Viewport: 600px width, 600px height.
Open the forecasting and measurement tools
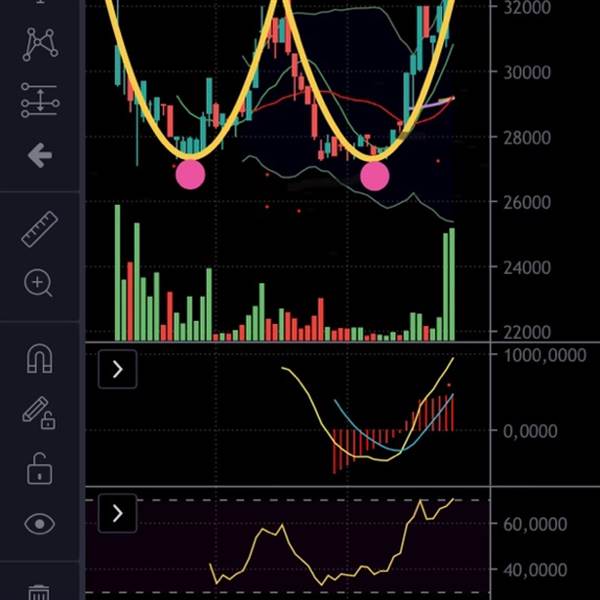pyautogui.click(x=39, y=99)
